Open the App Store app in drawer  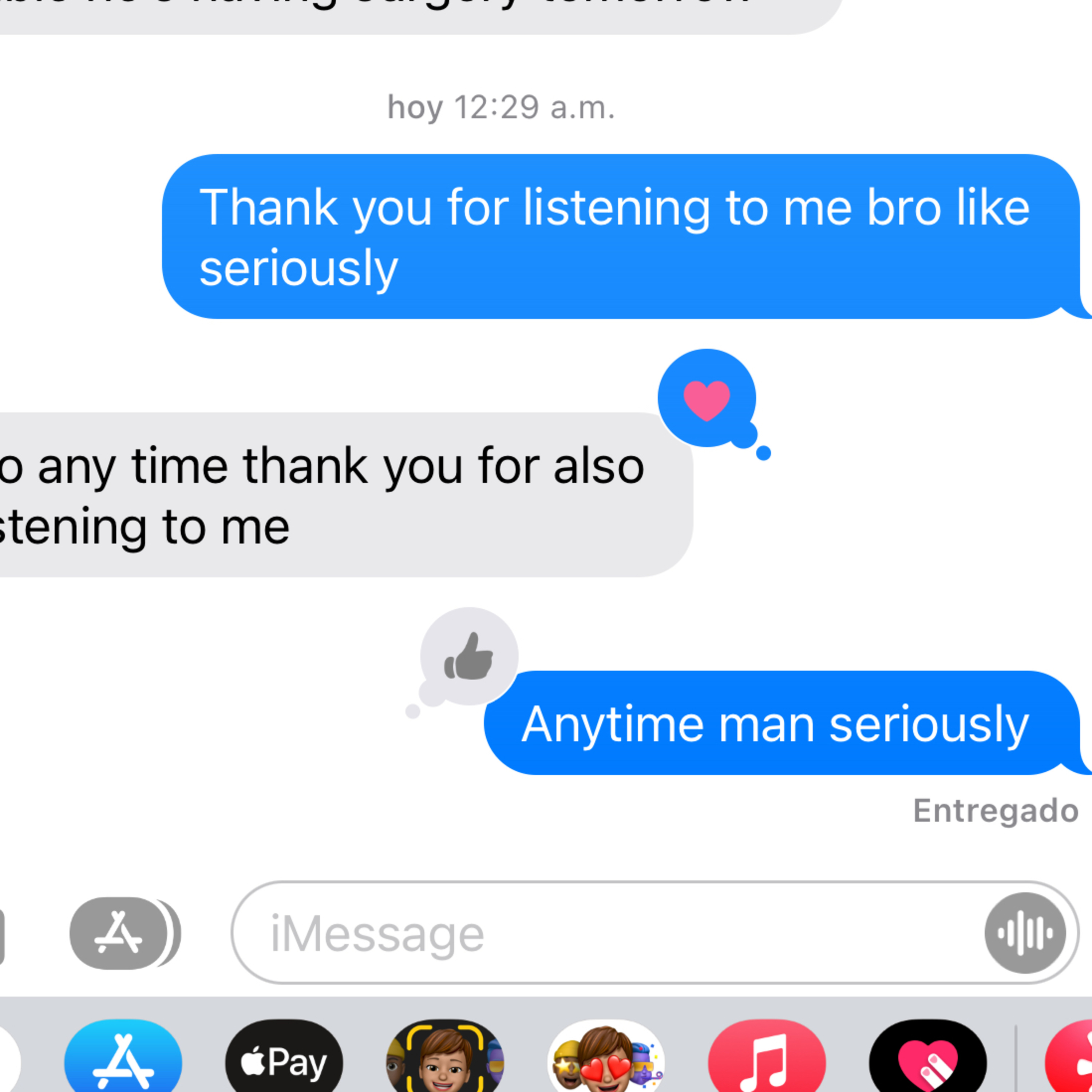pos(123,1056)
